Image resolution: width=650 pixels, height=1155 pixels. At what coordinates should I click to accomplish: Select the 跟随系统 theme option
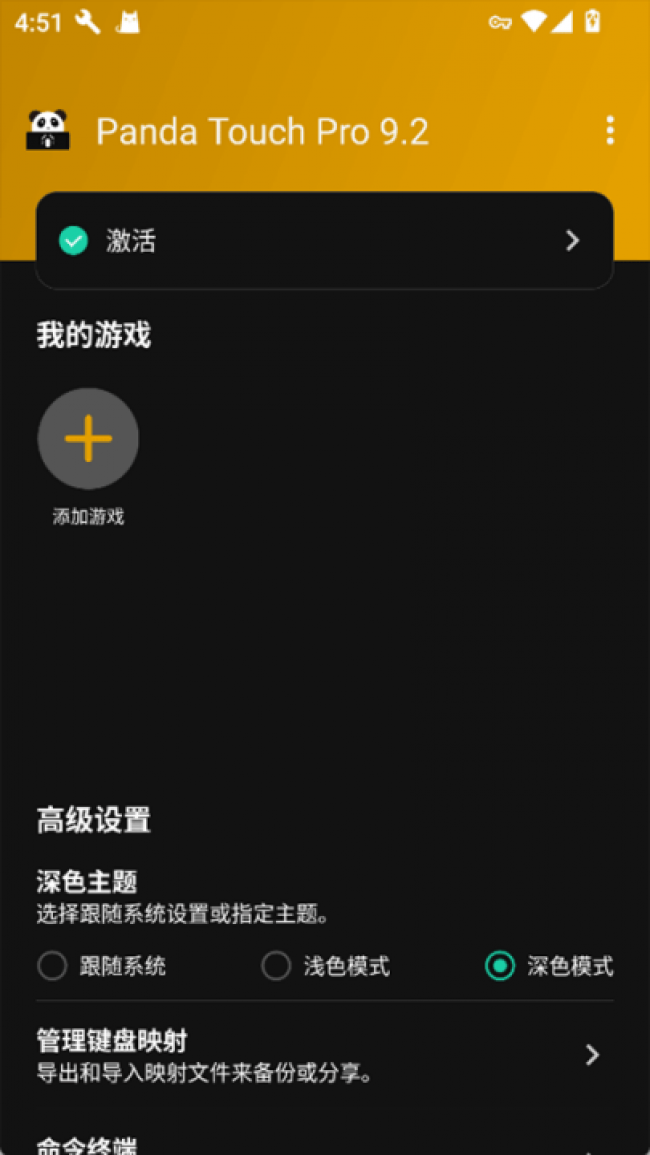(x=52, y=966)
